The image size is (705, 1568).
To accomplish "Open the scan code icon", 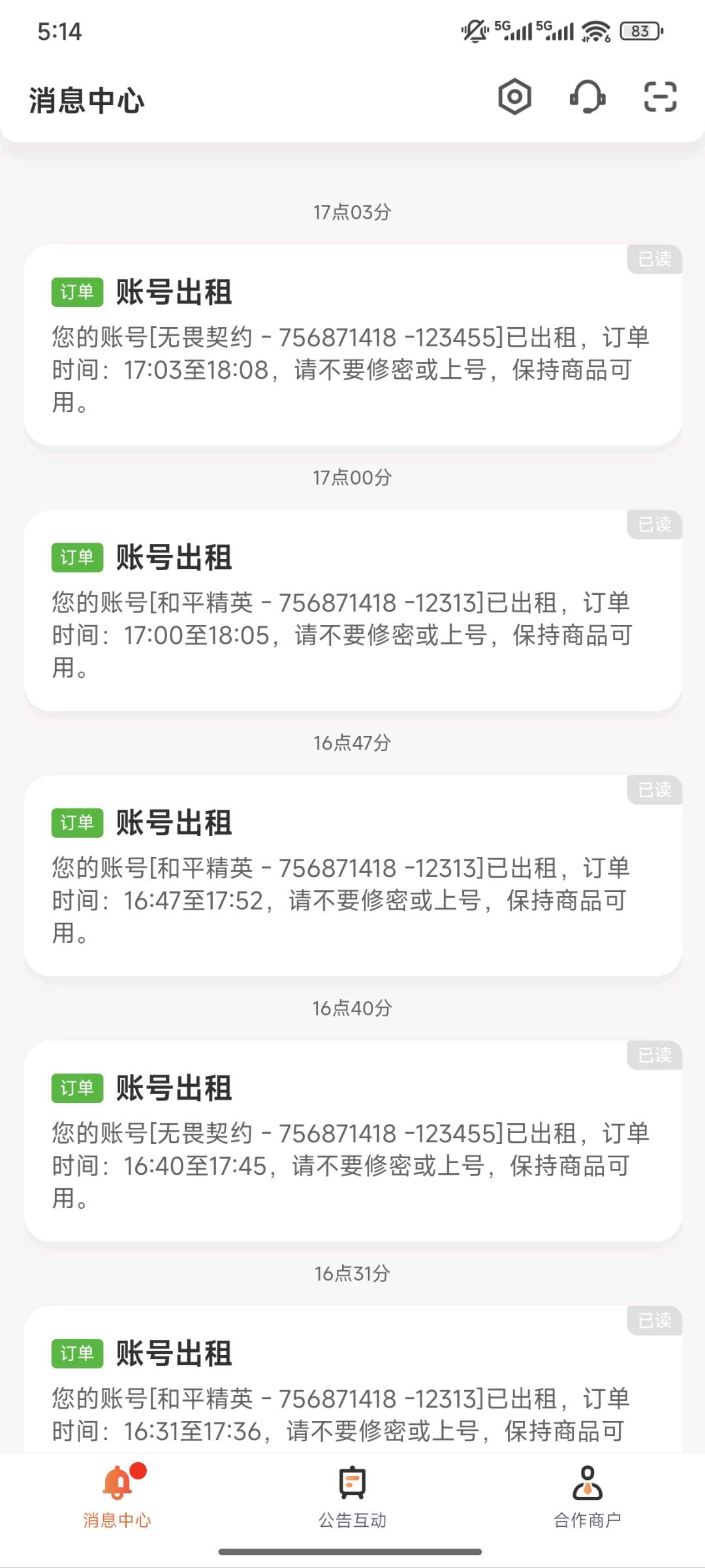I will point(660,97).
